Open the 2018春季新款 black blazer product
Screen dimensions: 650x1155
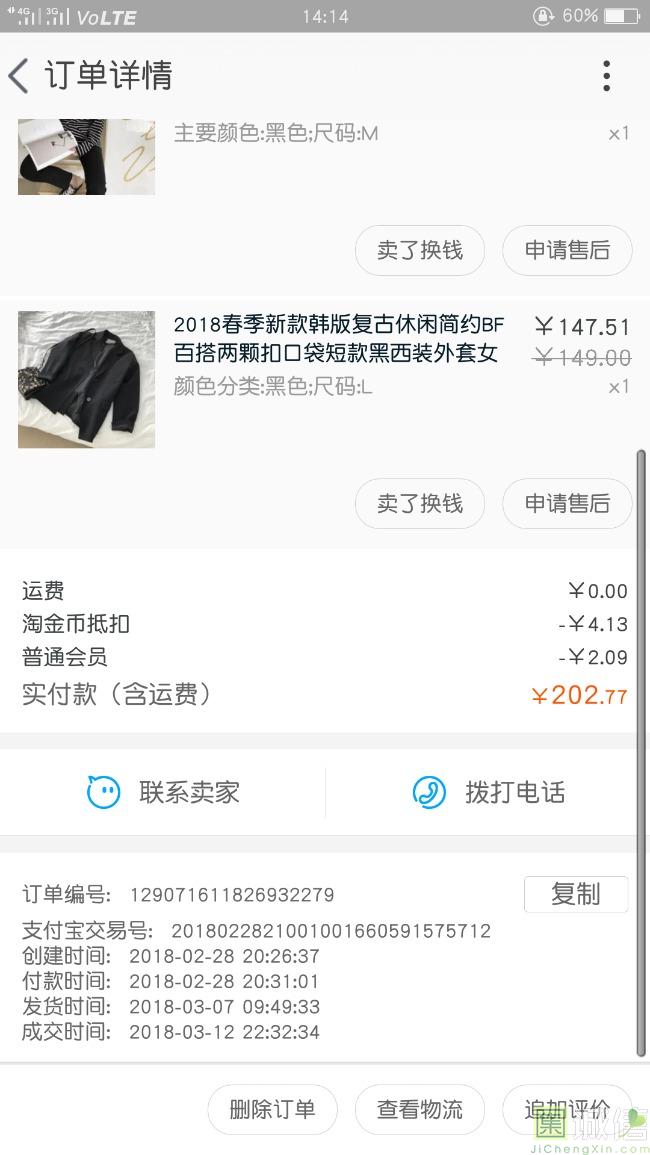tap(338, 339)
